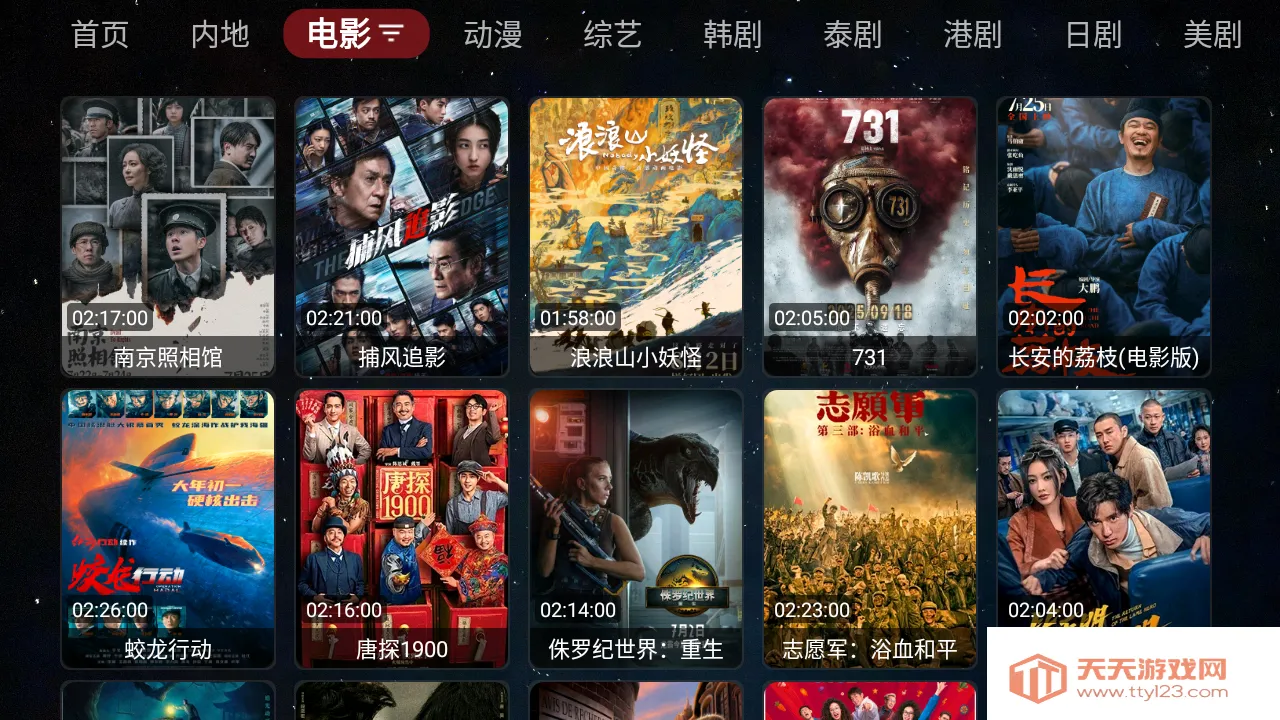Switch to the 日剧 tab
The height and width of the screenshot is (720, 1280).
[x=1093, y=35]
